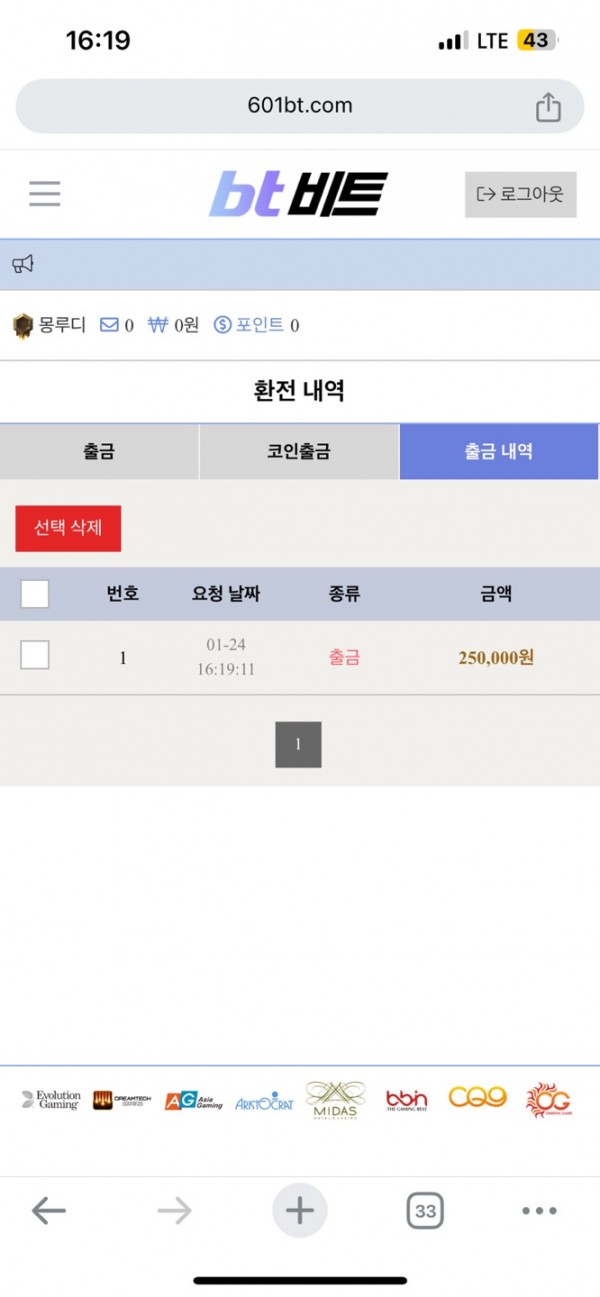Check the select-all box in the table header

[x=35, y=594]
